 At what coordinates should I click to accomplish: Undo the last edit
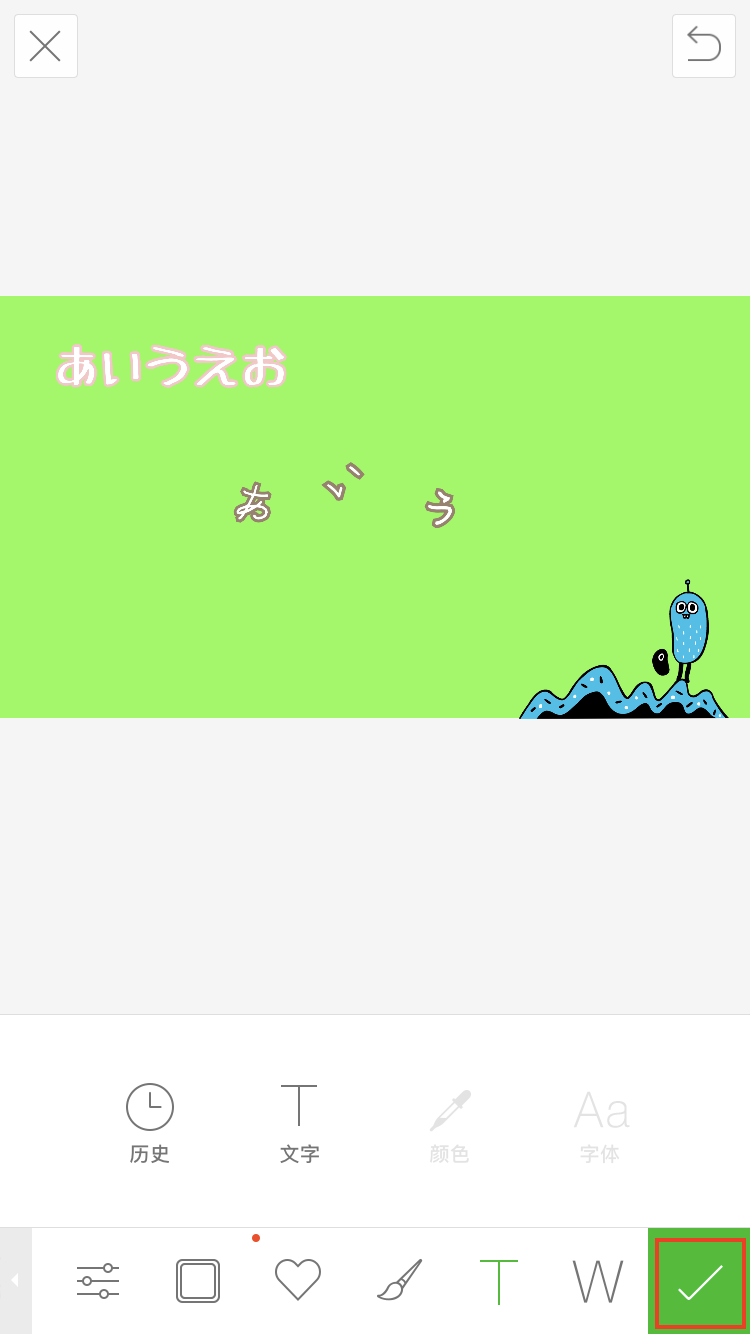pyautogui.click(x=704, y=46)
